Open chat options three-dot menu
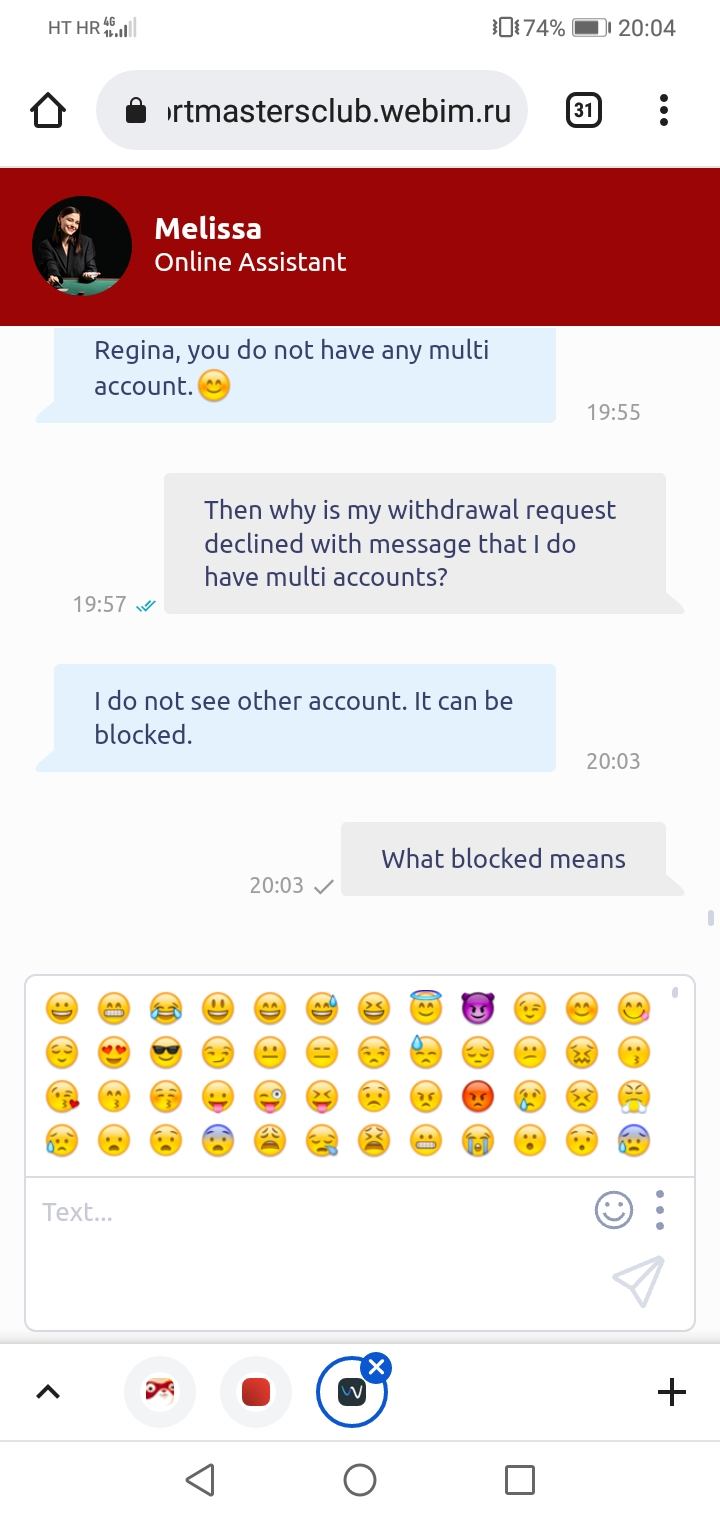720x1520 pixels. pos(659,1211)
